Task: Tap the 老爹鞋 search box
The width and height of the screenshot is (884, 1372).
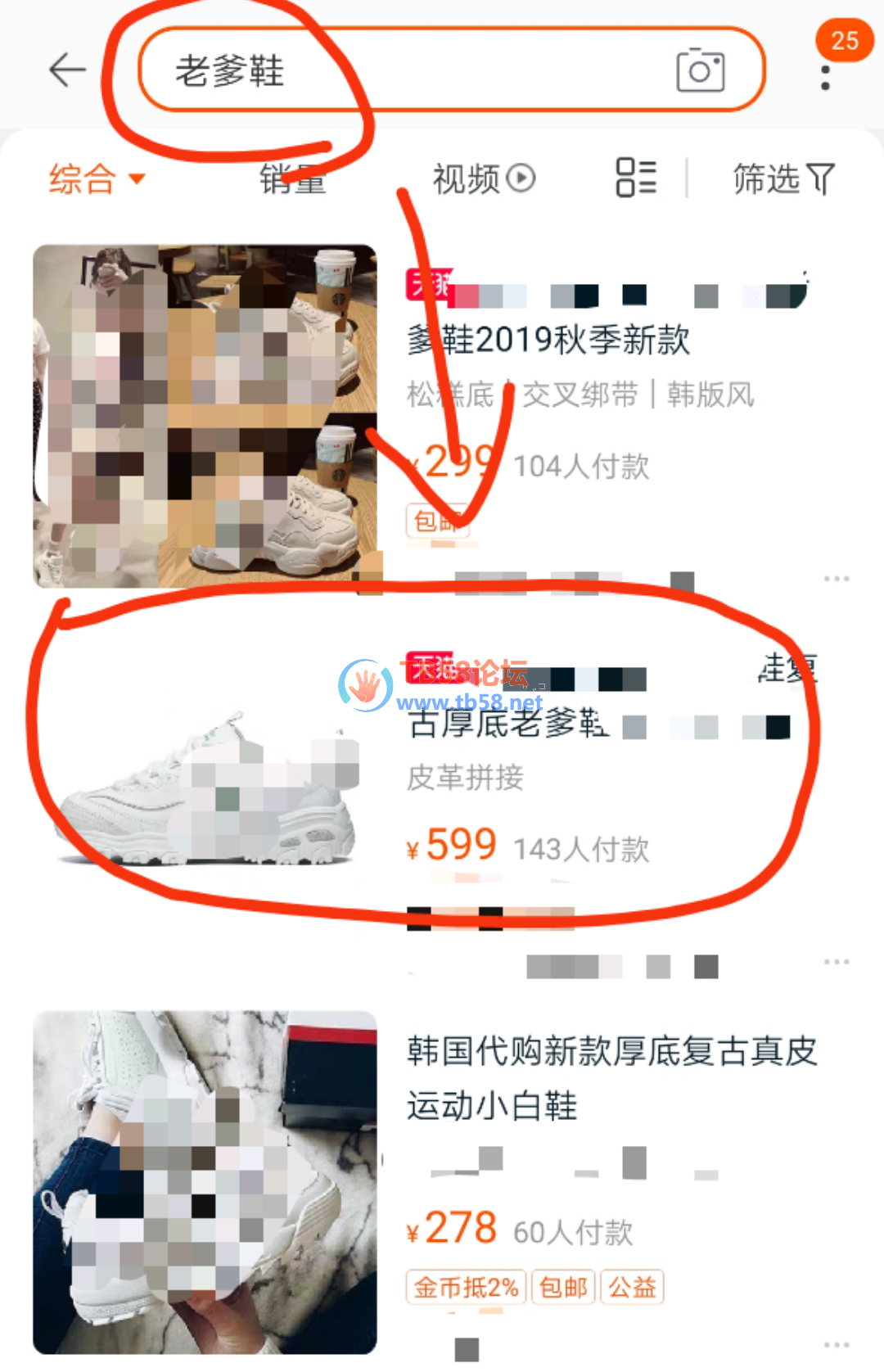Action: pos(409,70)
